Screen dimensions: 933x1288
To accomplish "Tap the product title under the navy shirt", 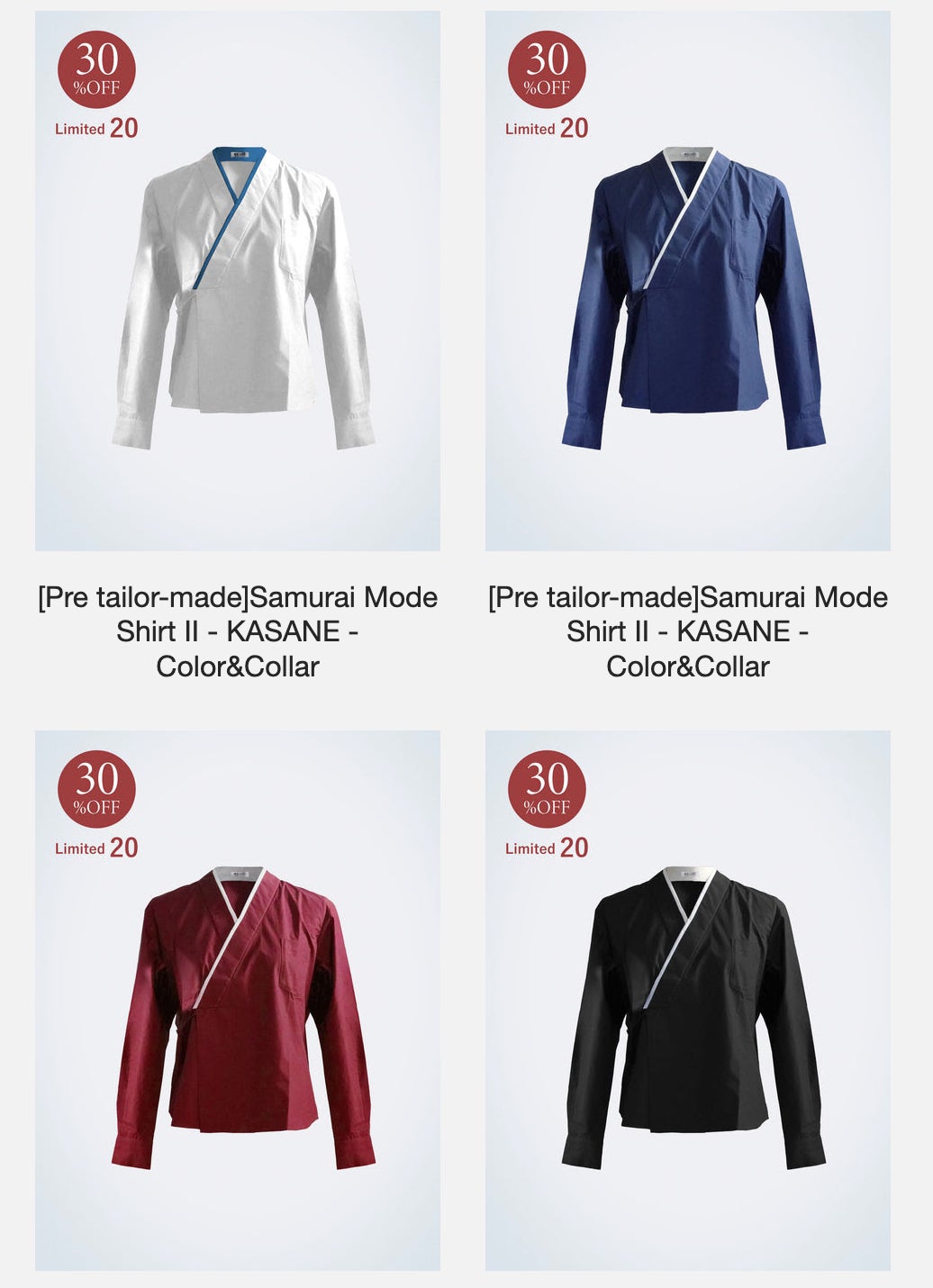I will (688, 631).
